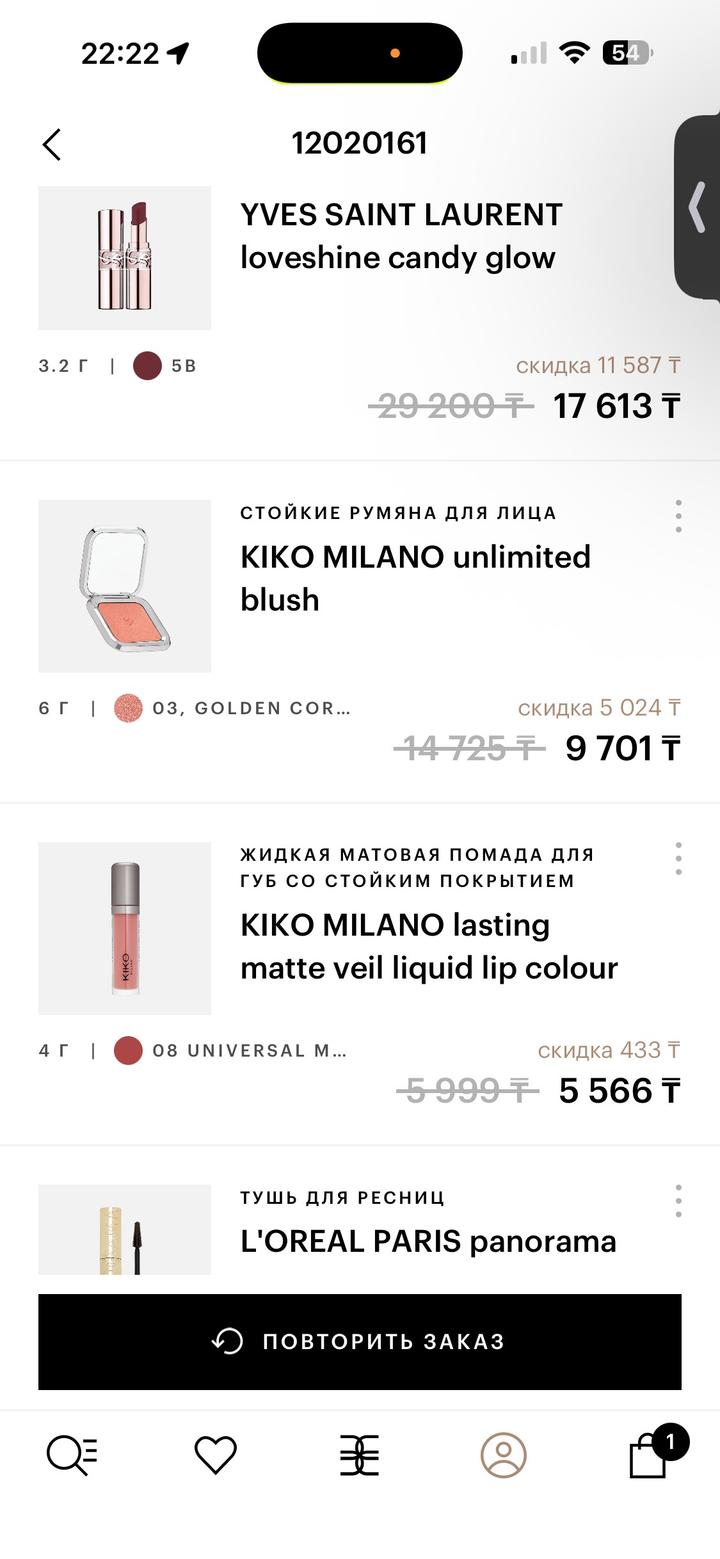720x1559 pixels.
Task: Switch to the catalog search tab
Action: (72, 1455)
